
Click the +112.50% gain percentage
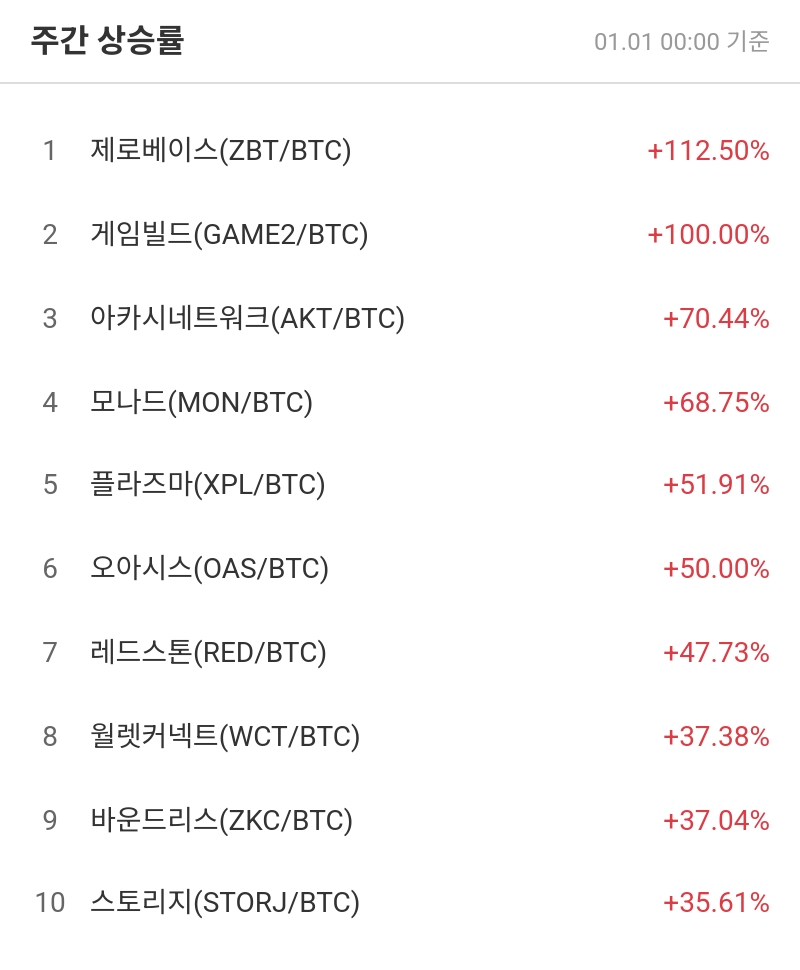coord(706,152)
